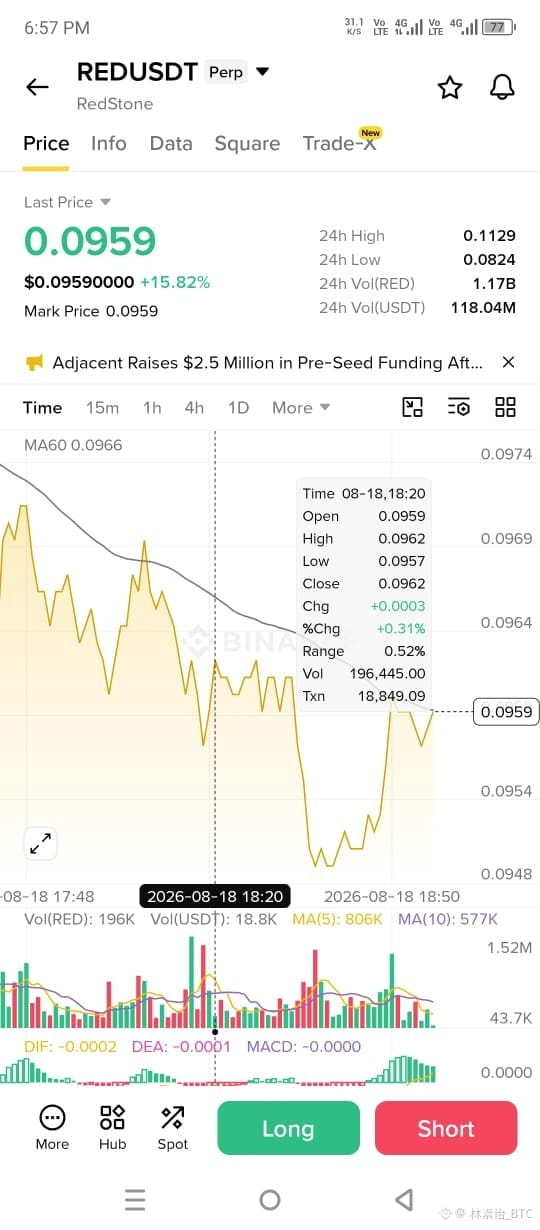540x1230 pixels.
Task: Open the REDUSDT pair selector dropdown
Action: point(263,72)
